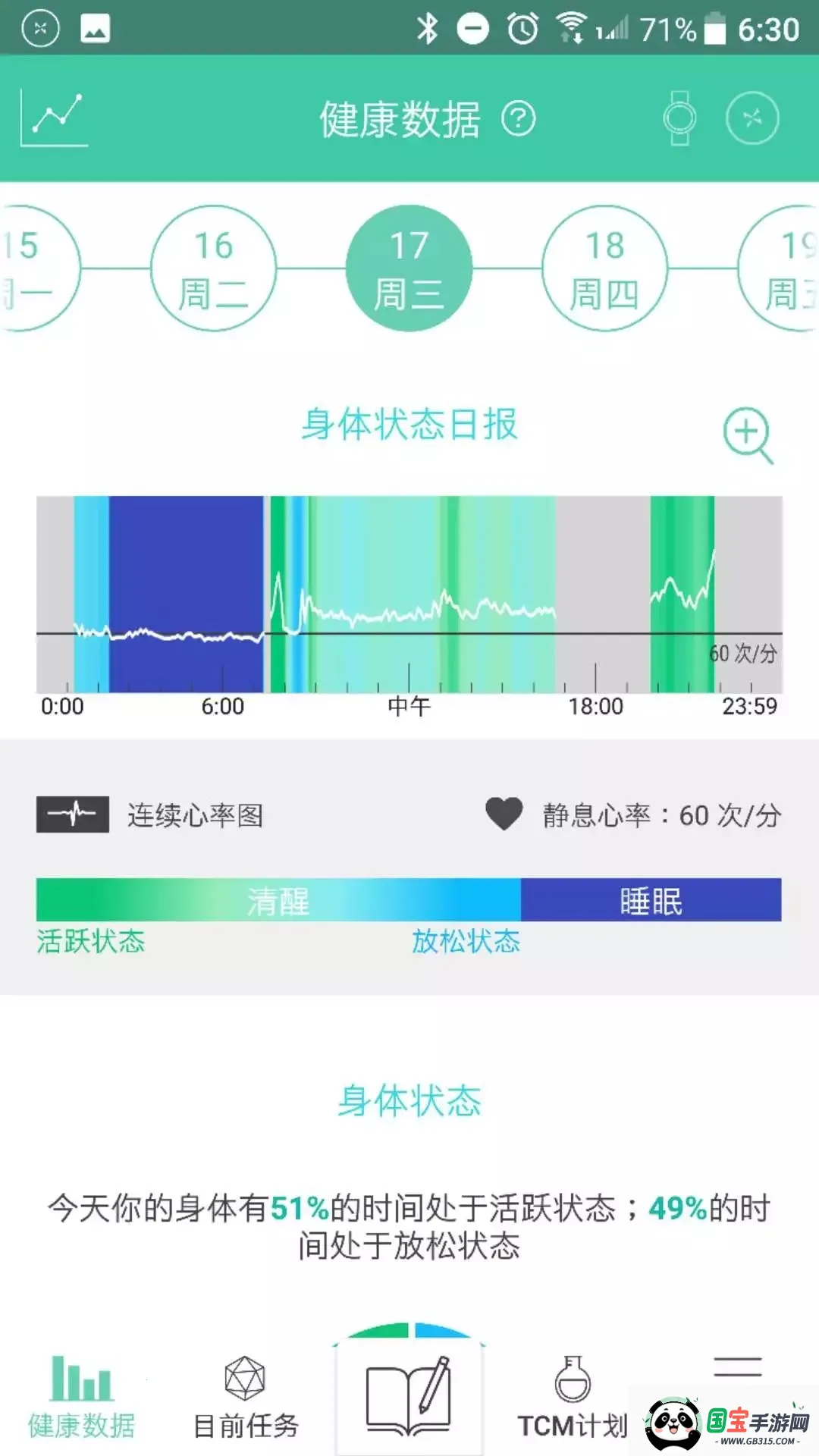Tap the 连续心率图 ECG icon
The width and height of the screenshot is (819, 1456).
(73, 815)
